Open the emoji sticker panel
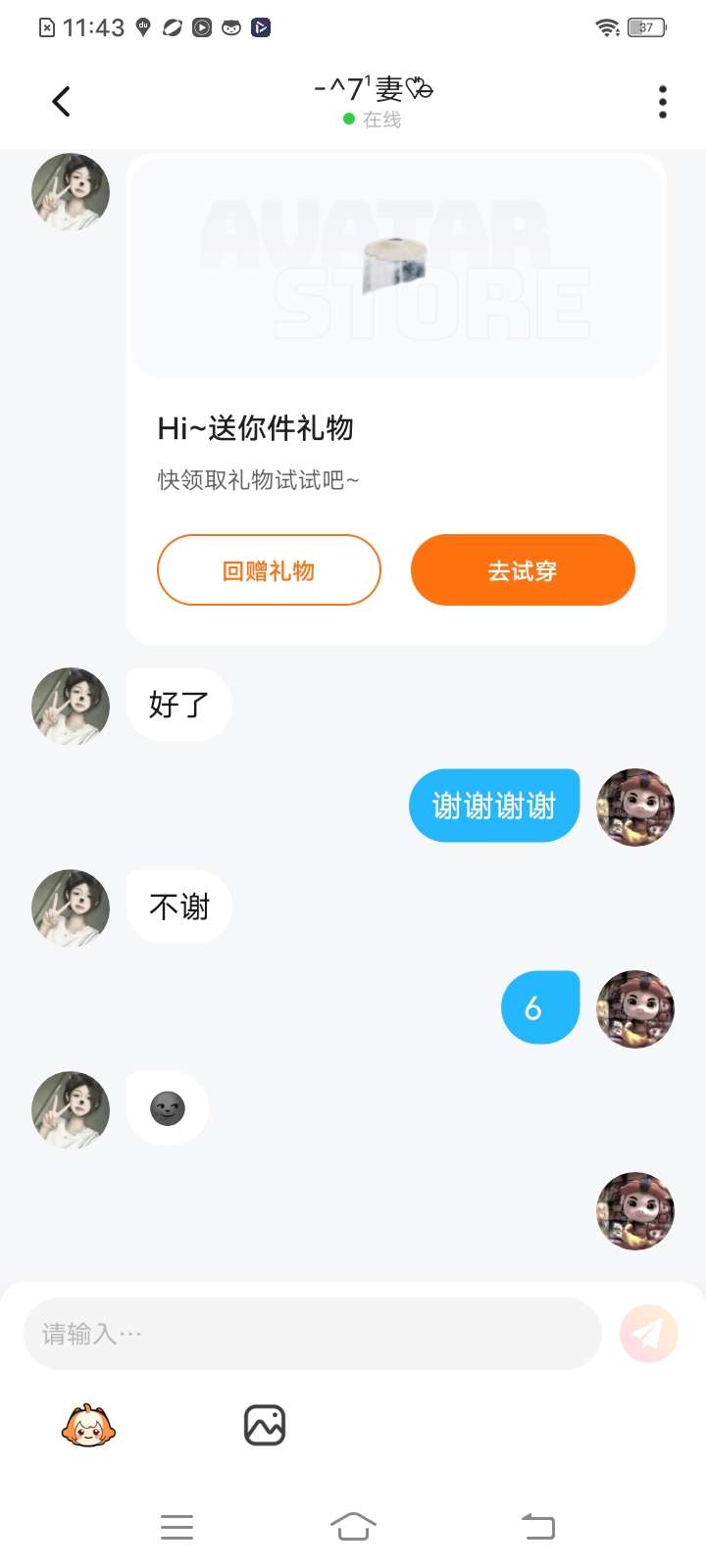The height and width of the screenshot is (1568, 706). pos(88,1426)
